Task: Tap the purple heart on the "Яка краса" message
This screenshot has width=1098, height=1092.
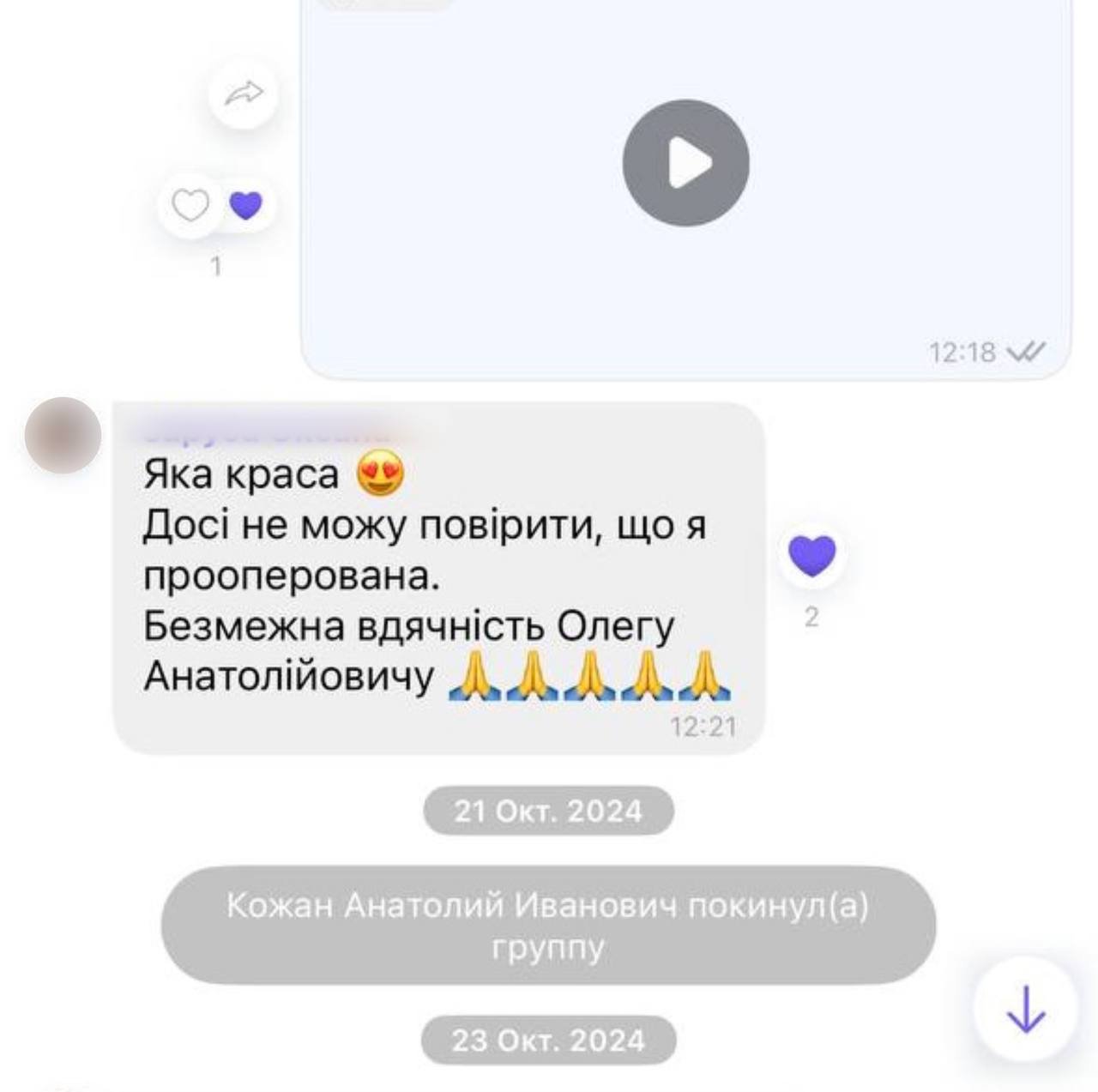Action: pos(811,555)
